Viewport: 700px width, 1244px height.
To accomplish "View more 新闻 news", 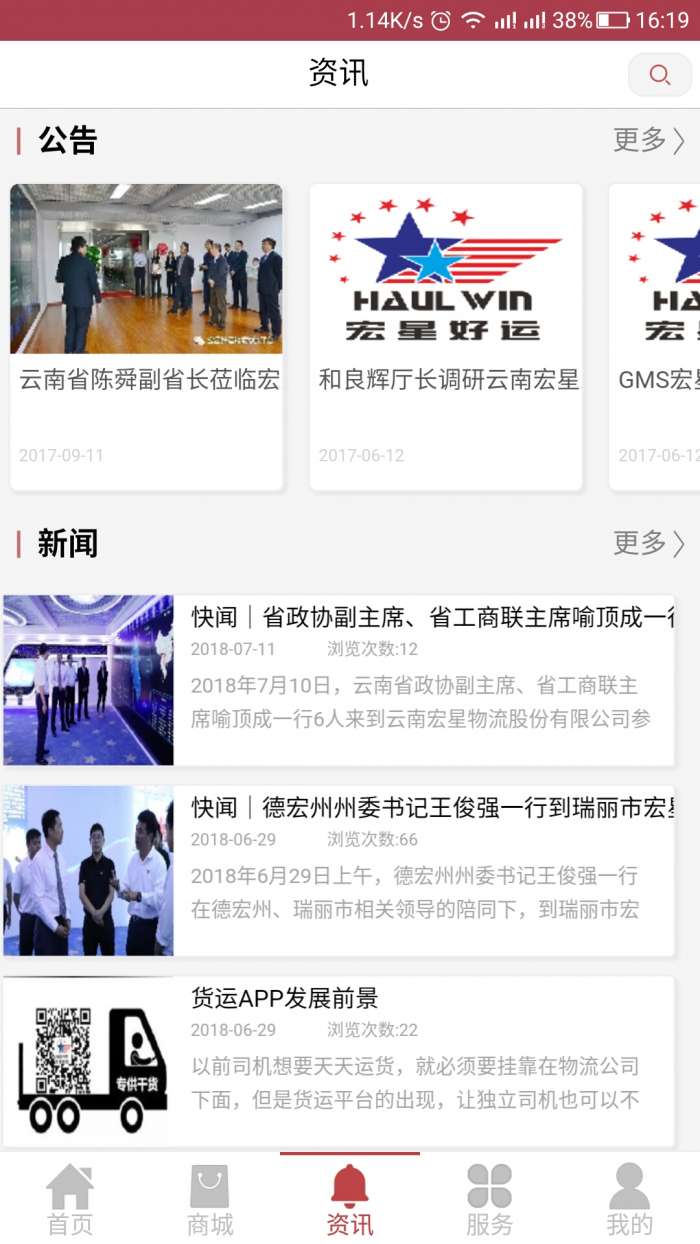I will (648, 544).
